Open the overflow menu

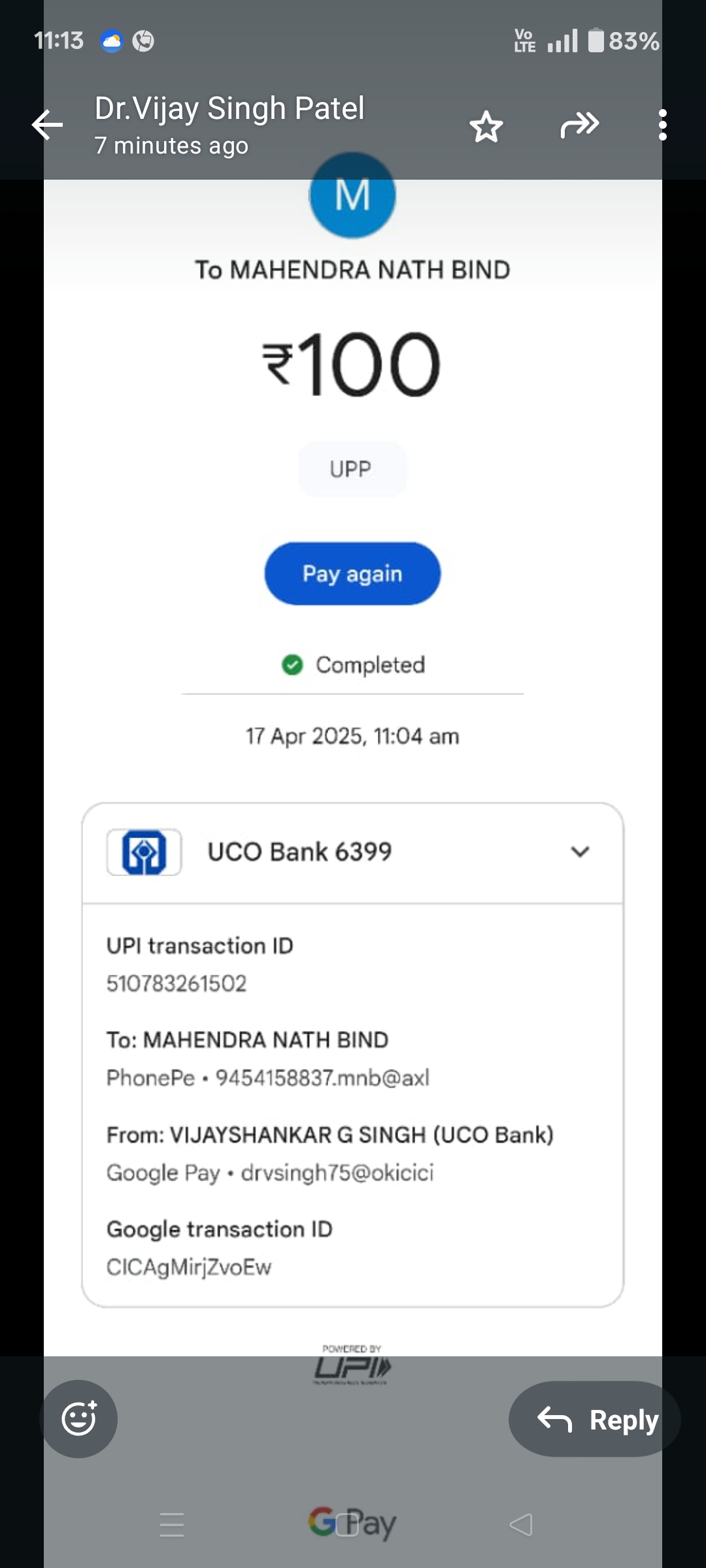click(x=662, y=125)
